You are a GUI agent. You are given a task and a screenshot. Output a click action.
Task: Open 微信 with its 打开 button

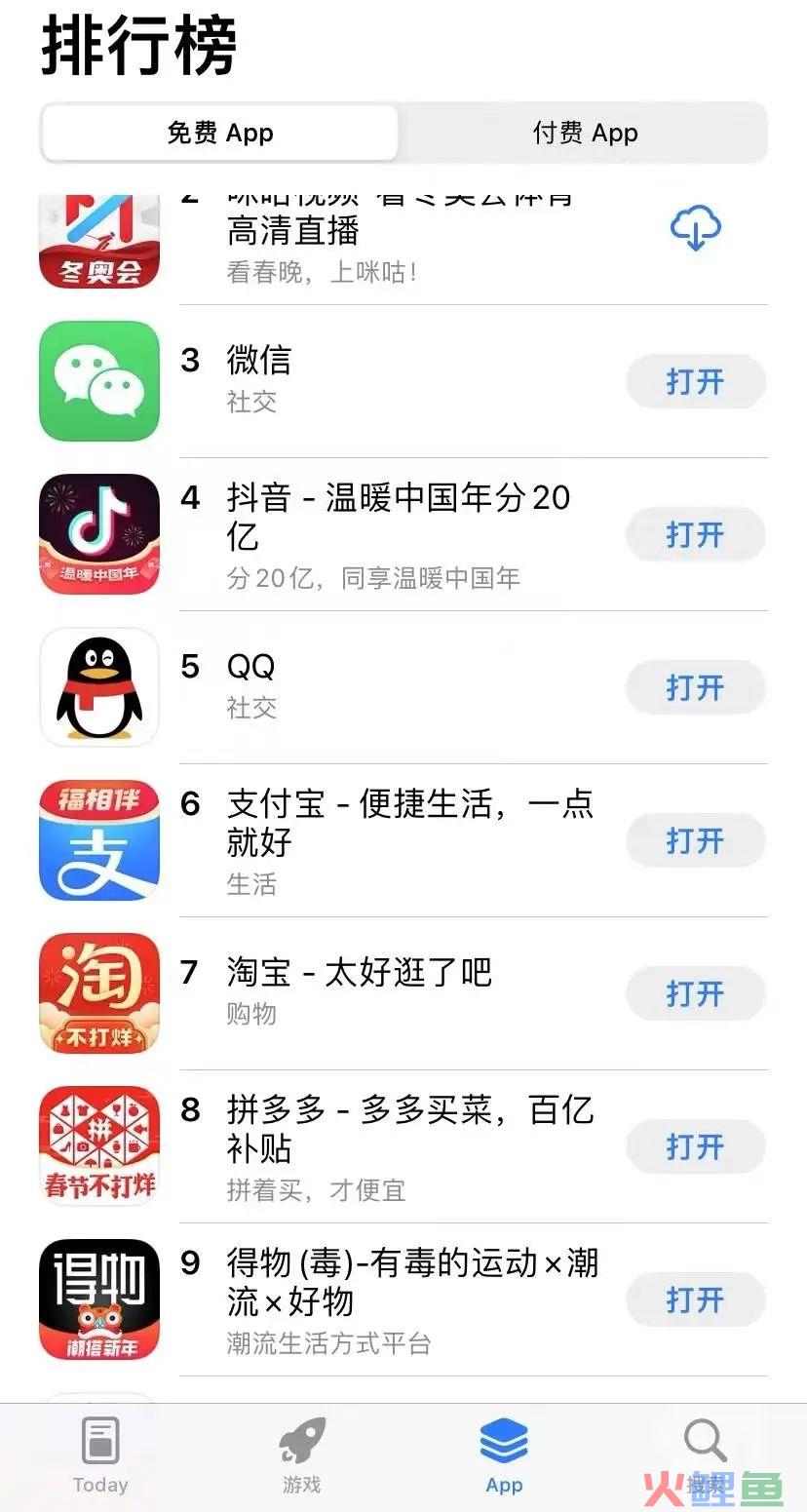695,381
